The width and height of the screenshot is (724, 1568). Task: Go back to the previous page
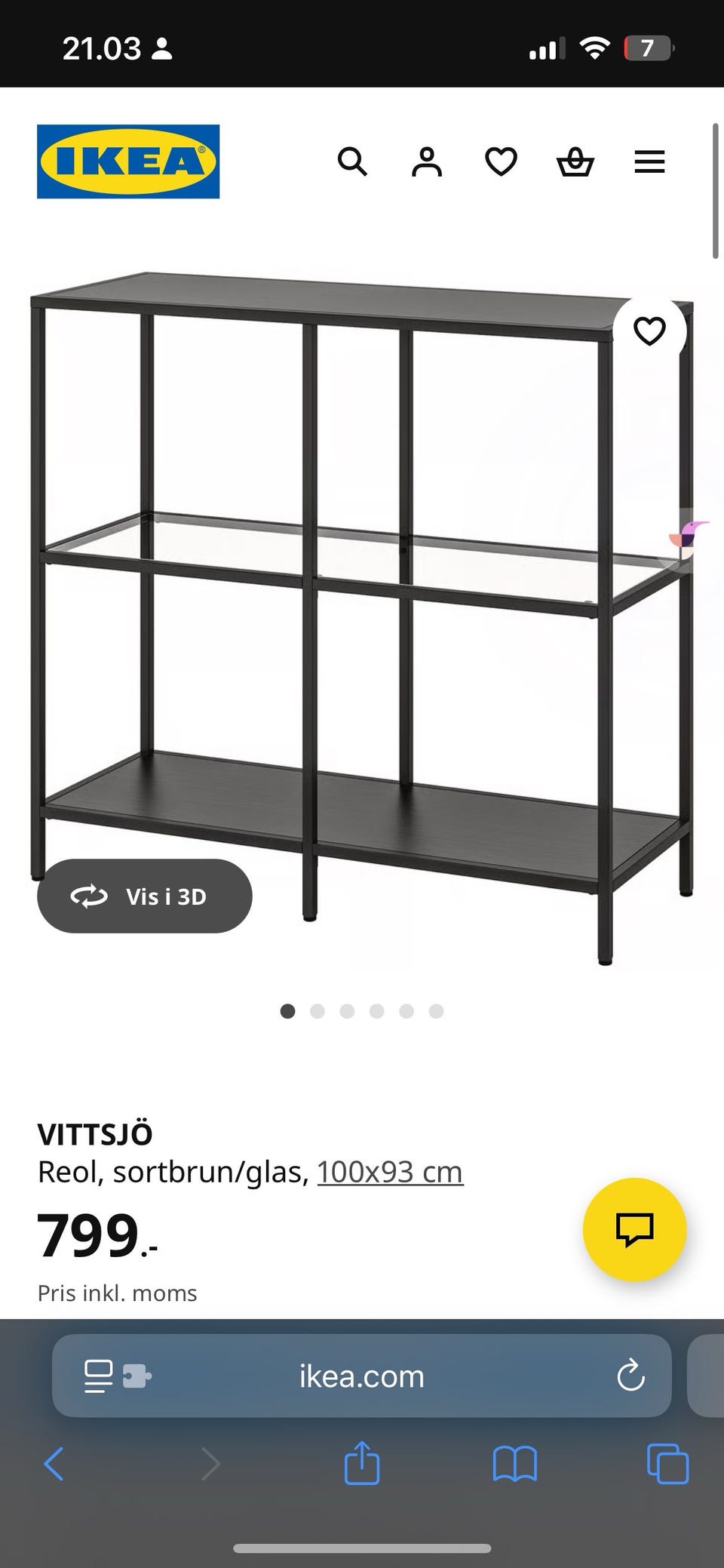54,1464
